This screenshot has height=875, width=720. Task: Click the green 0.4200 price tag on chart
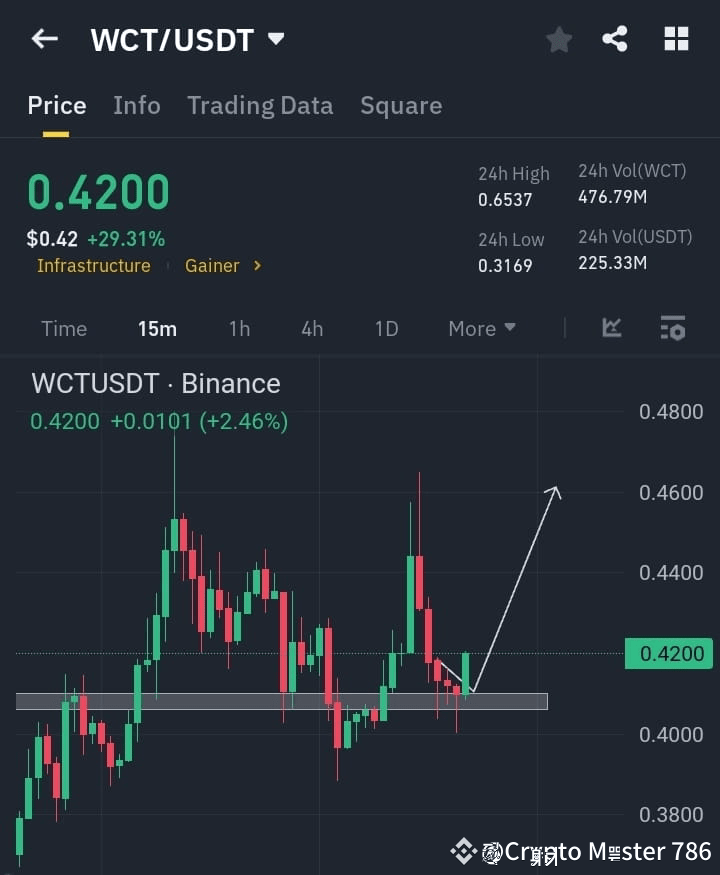click(x=669, y=653)
